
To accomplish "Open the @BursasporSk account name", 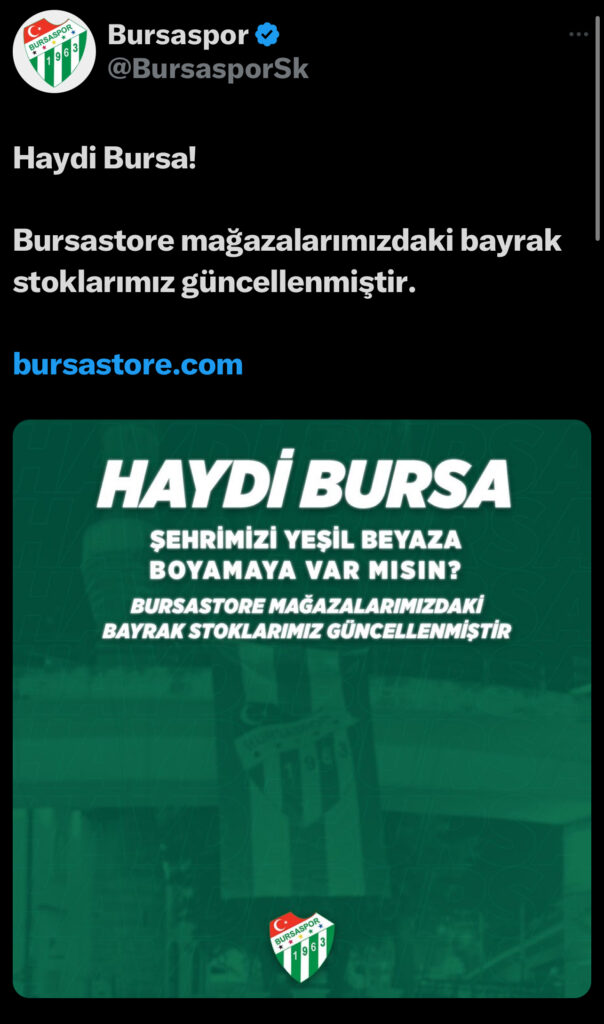I will pyautogui.click(x=208, y=69).
